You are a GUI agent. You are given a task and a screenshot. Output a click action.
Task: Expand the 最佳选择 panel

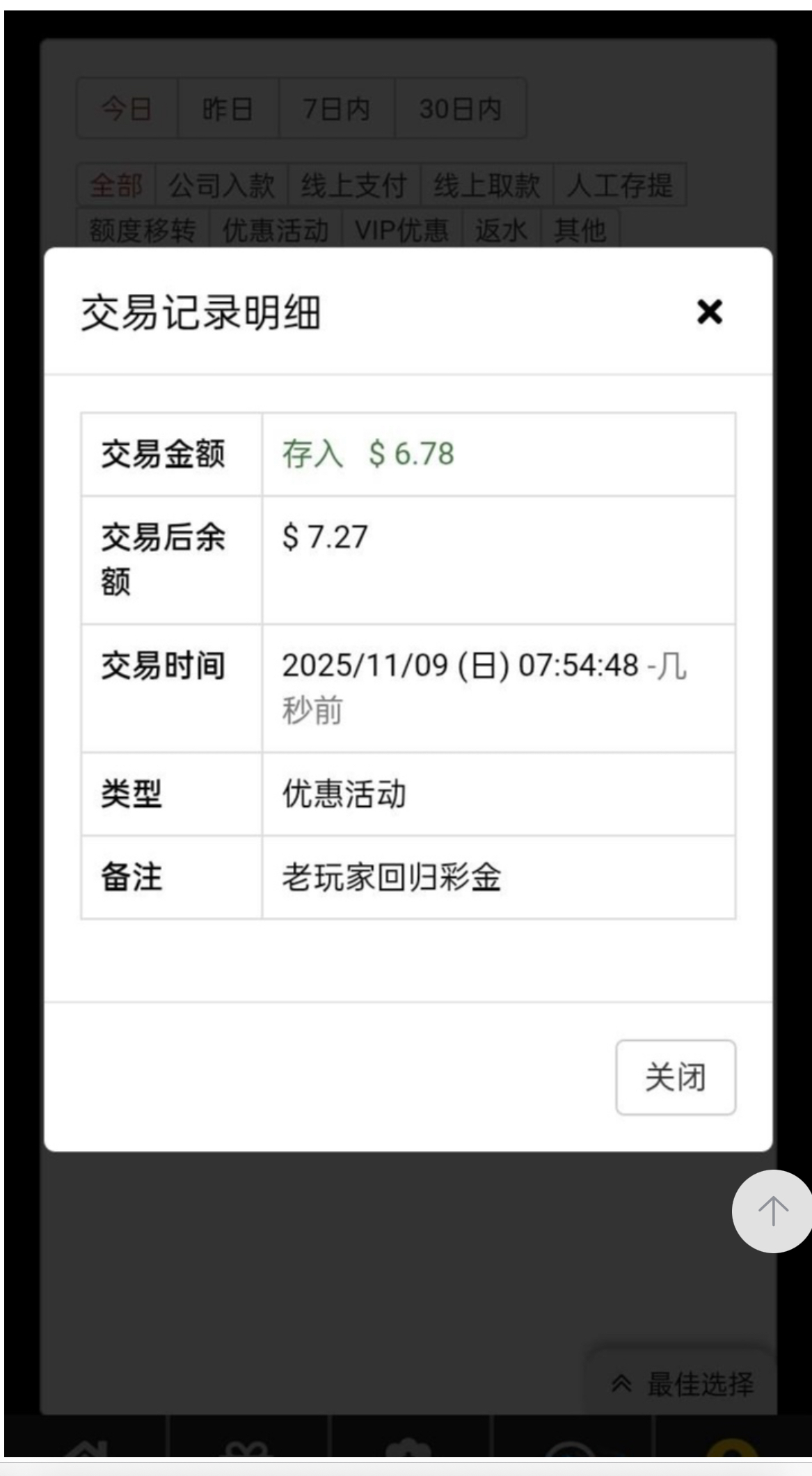[682, 1383]
